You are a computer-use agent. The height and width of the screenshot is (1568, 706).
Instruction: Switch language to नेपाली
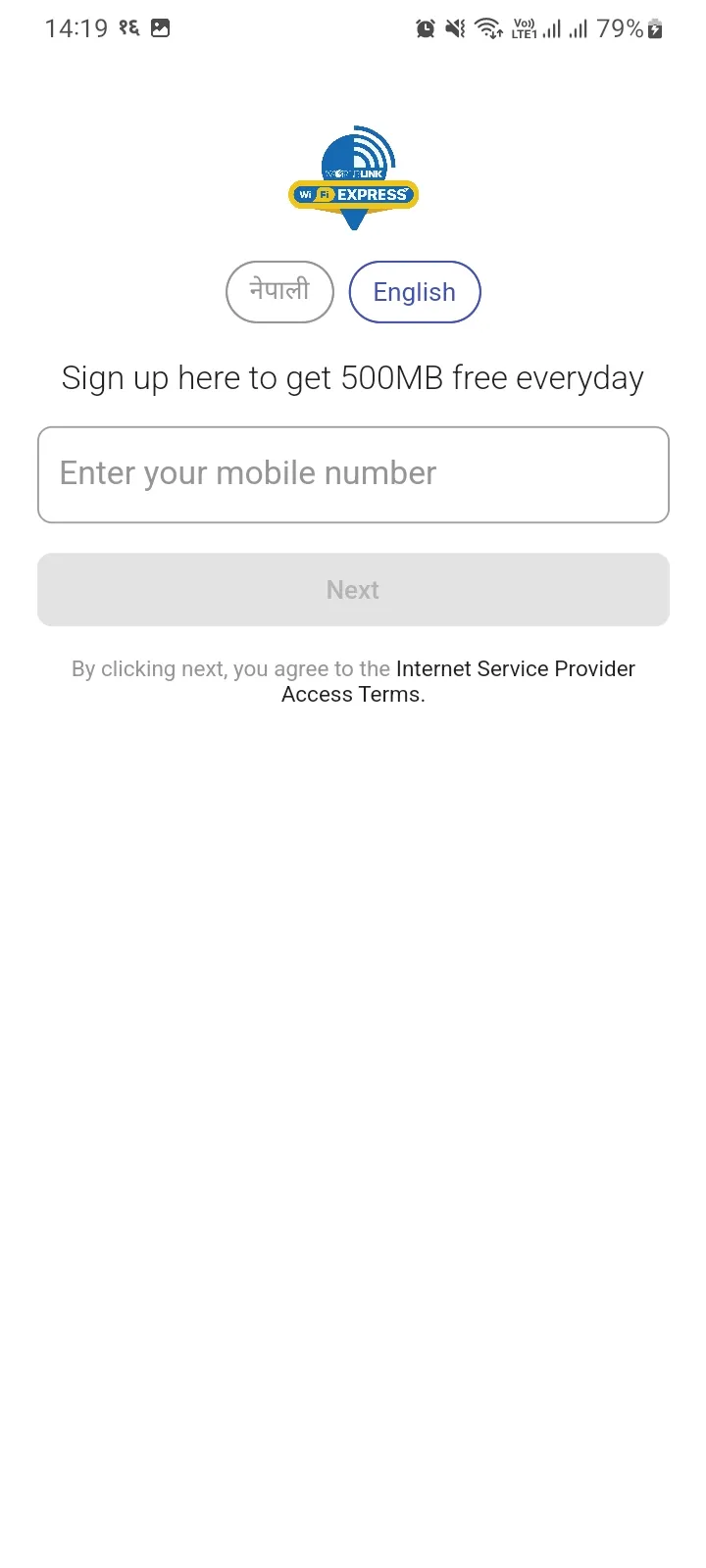(279, 292)
